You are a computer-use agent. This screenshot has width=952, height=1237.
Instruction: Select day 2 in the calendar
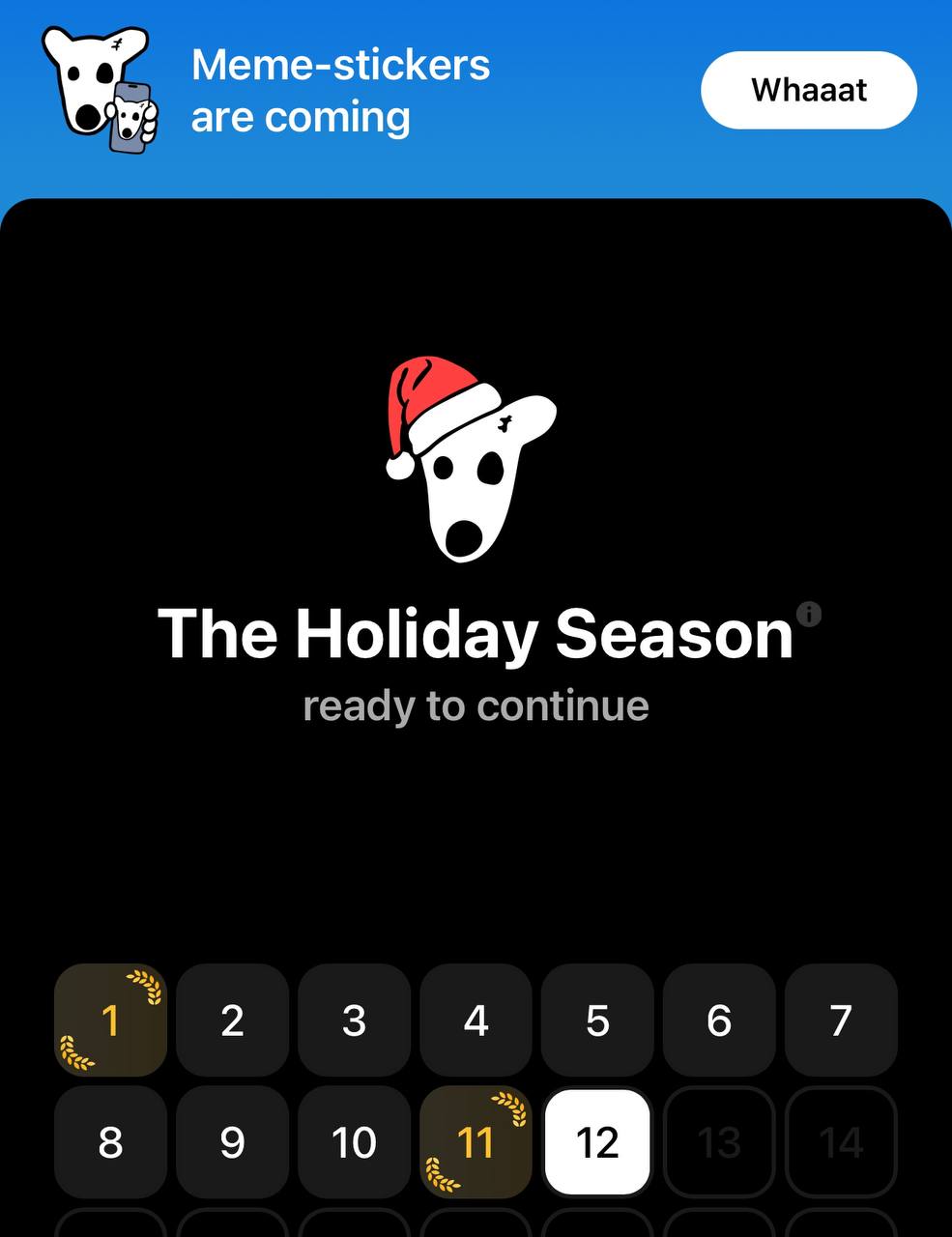click(232, 1020)
